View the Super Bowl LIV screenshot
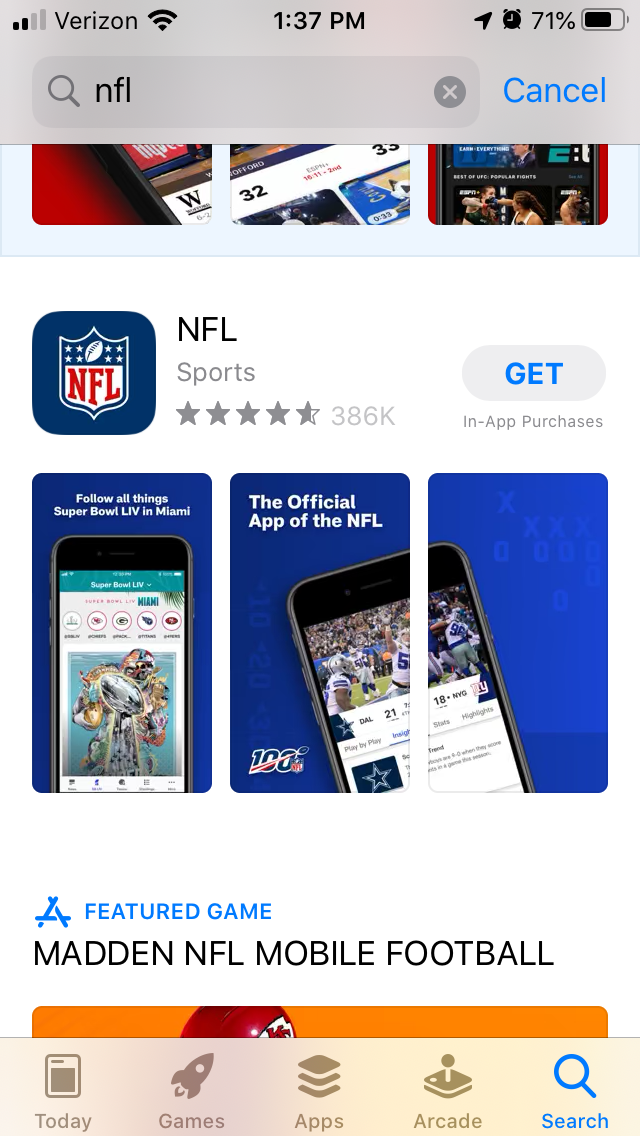 coord(122,632)
